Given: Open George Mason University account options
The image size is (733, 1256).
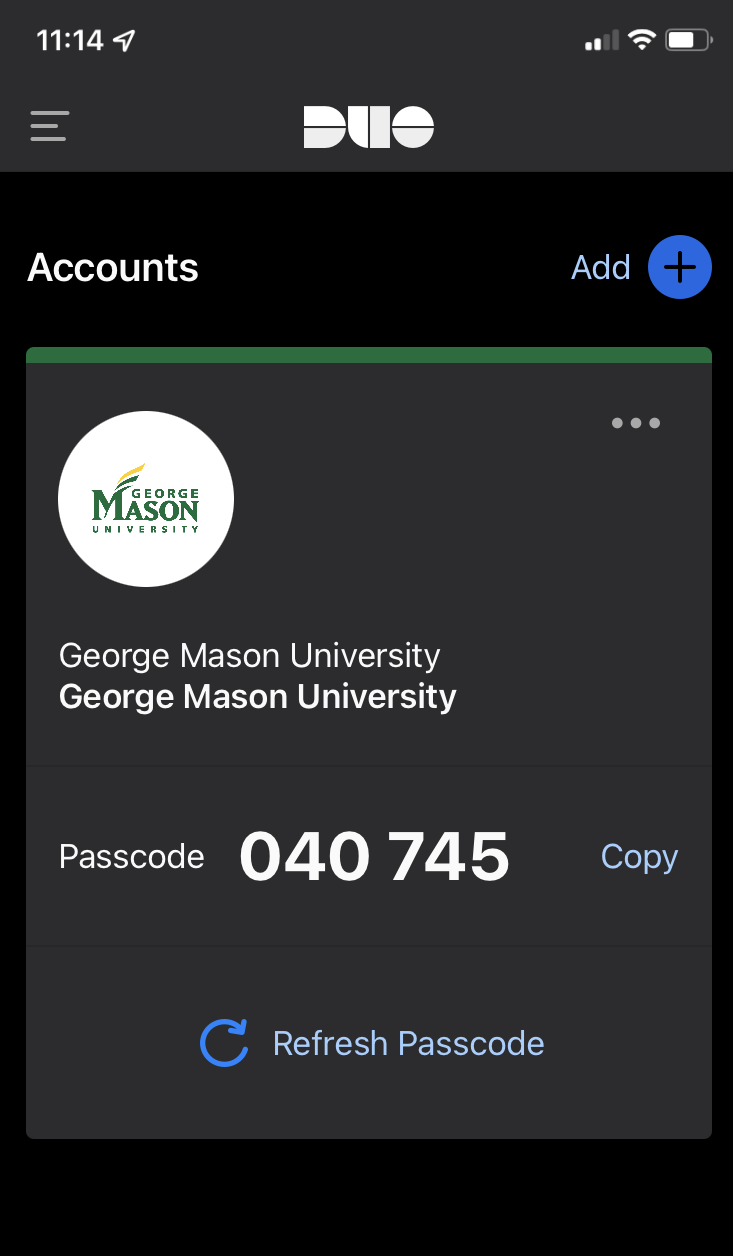Looking at the screenshot, I should coord(635,423).
